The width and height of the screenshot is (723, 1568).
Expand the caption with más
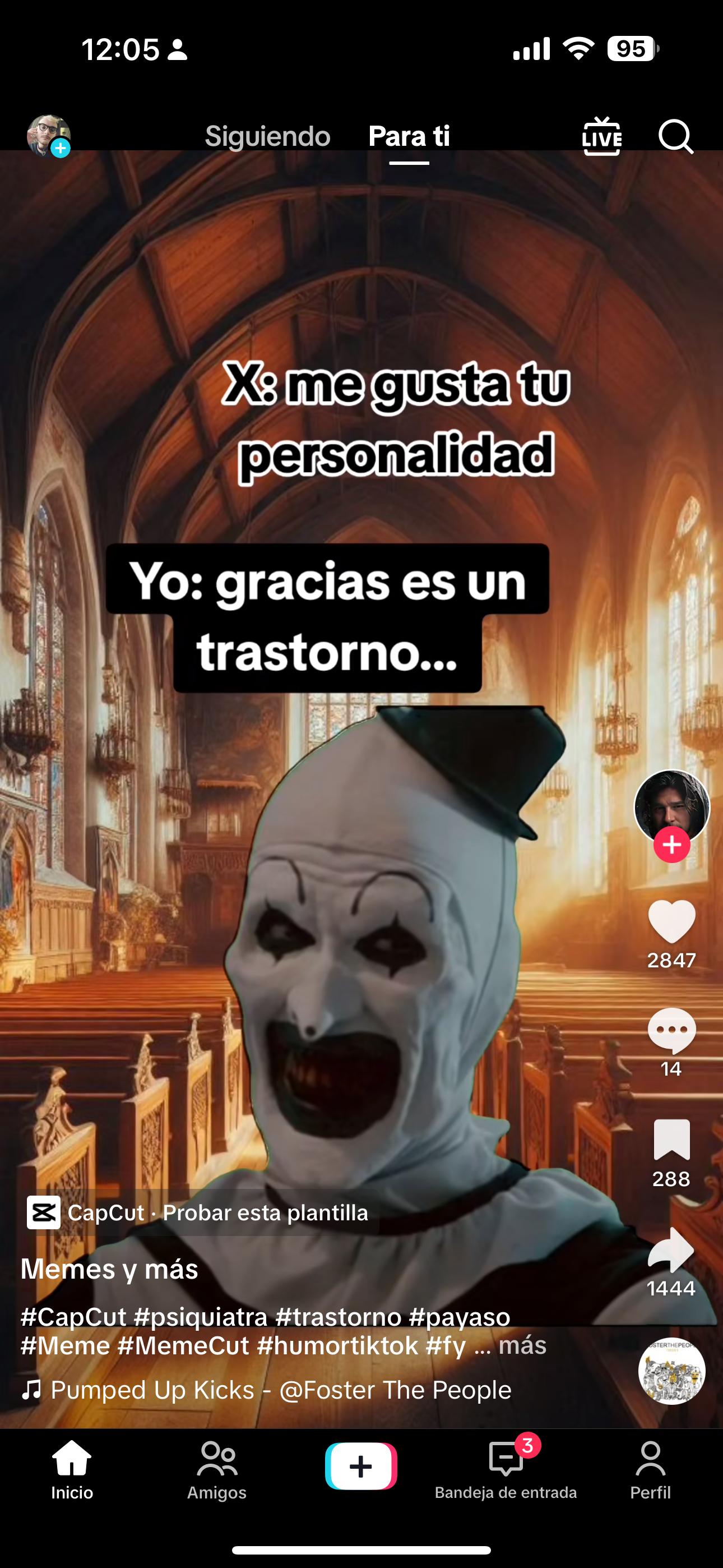tap(522, 1345)
